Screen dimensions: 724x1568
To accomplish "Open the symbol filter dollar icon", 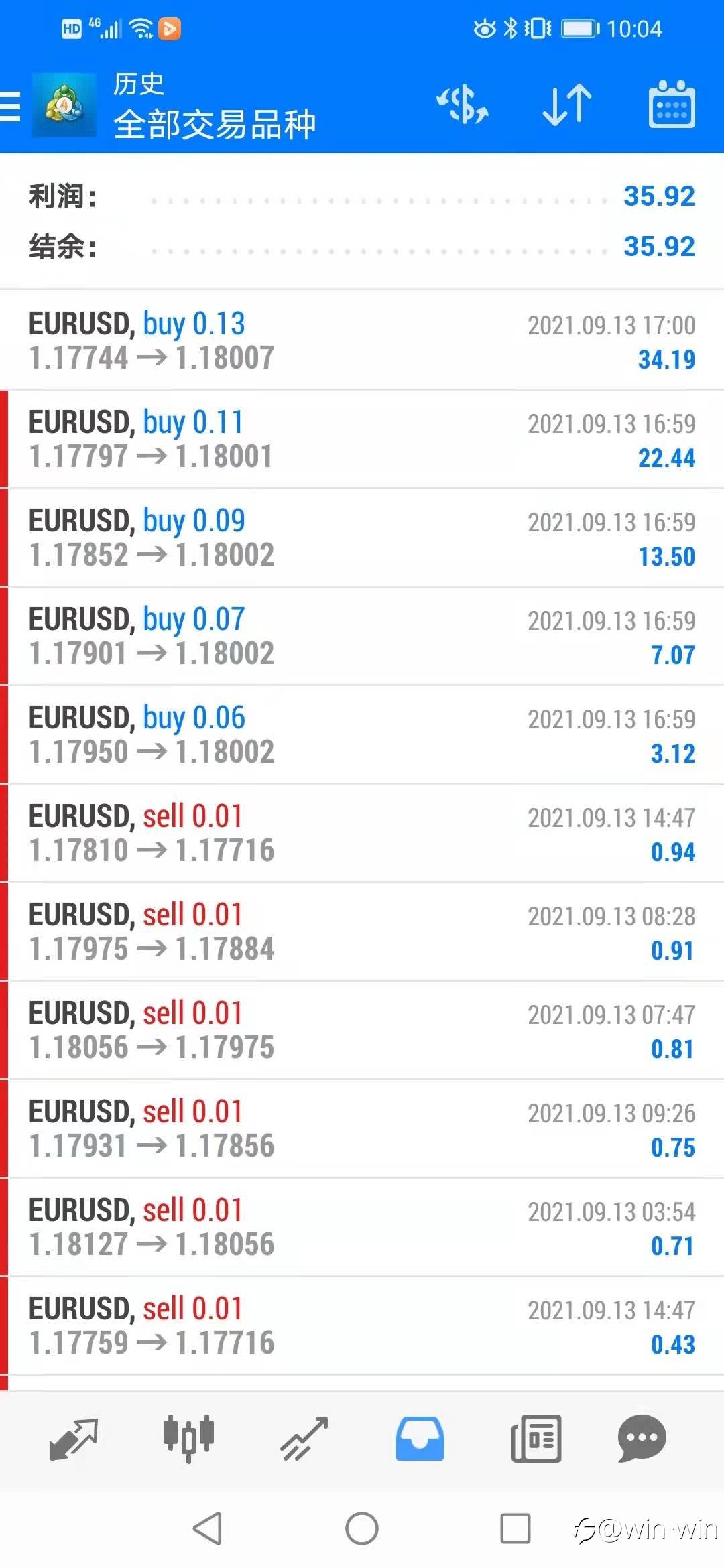I will pyautogui.click(x=463, y=105).
